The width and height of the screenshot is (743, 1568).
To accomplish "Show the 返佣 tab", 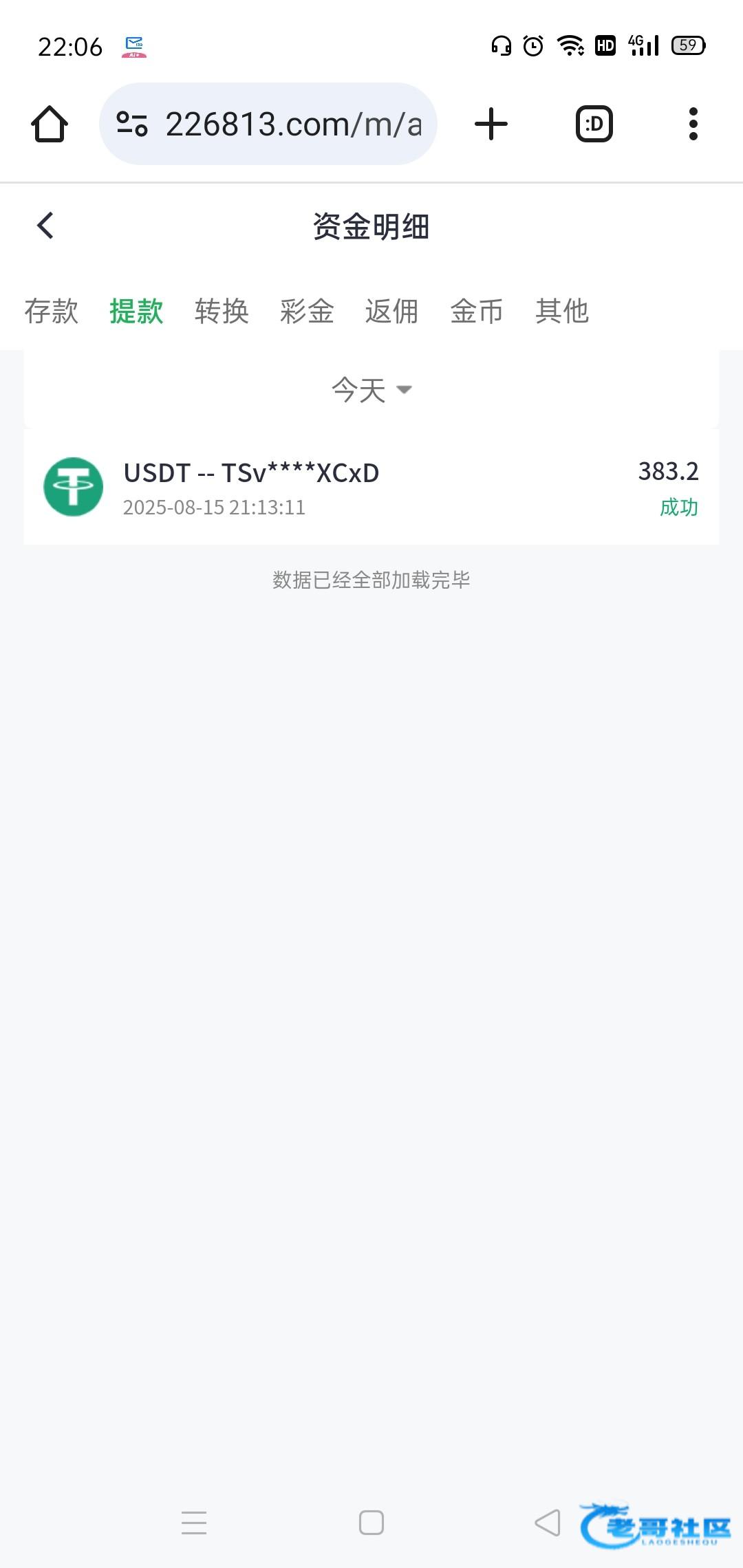I will tap(391, 312).
